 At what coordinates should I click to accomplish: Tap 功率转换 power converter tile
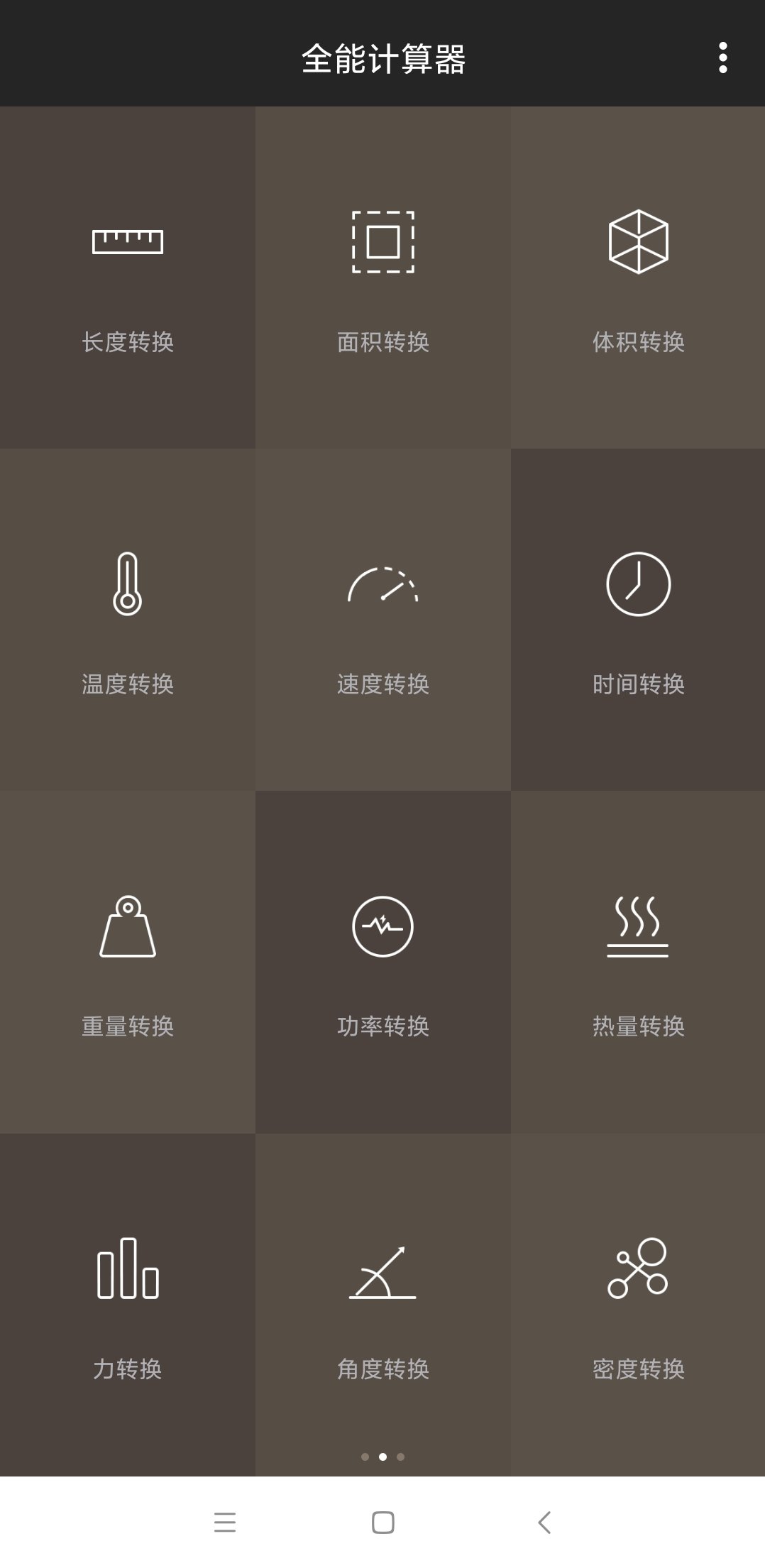383,962
